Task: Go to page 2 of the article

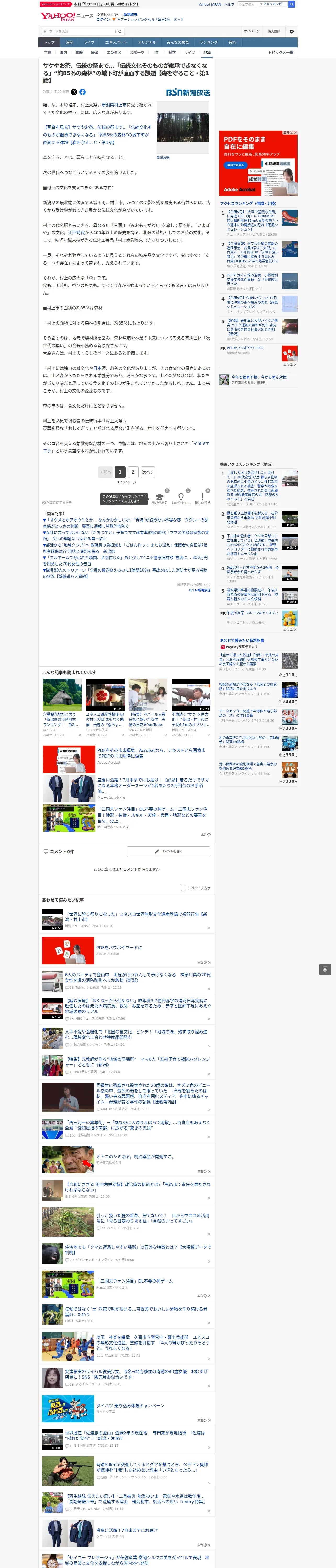Action: [133, 472]
